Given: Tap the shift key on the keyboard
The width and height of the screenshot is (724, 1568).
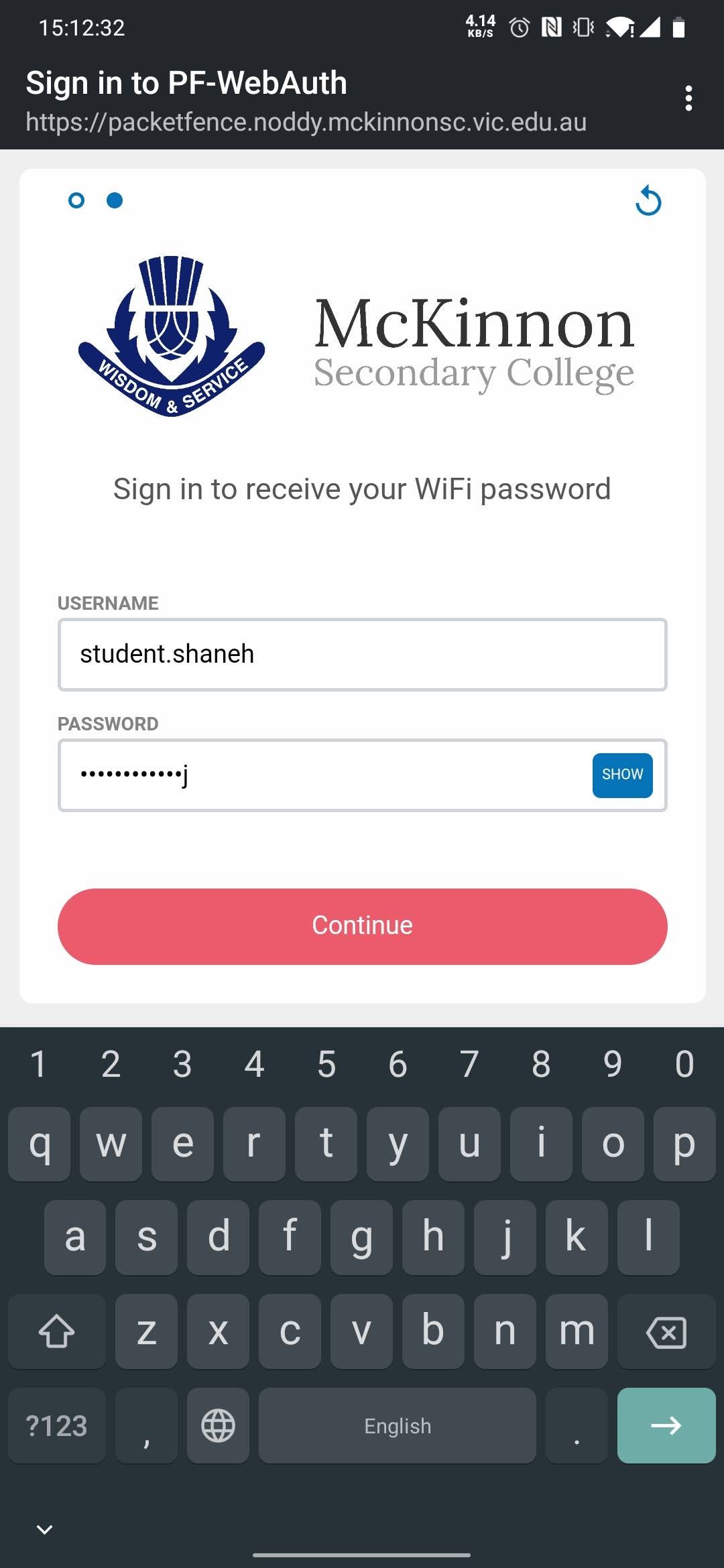Looking at the screenshot, I should 56,1331.
